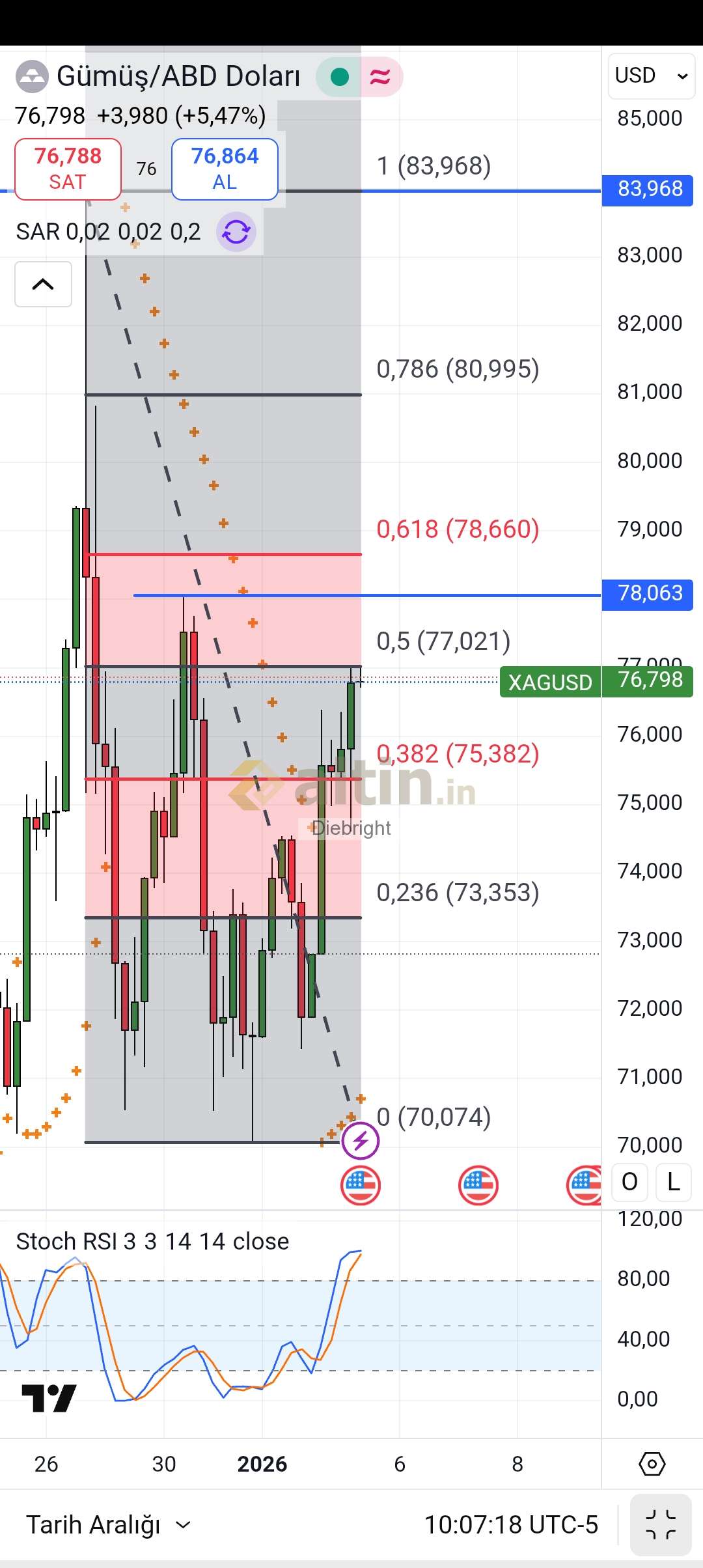
Task: Tap the 76,788 SAT sell button
Action: [x=68, y=169]
